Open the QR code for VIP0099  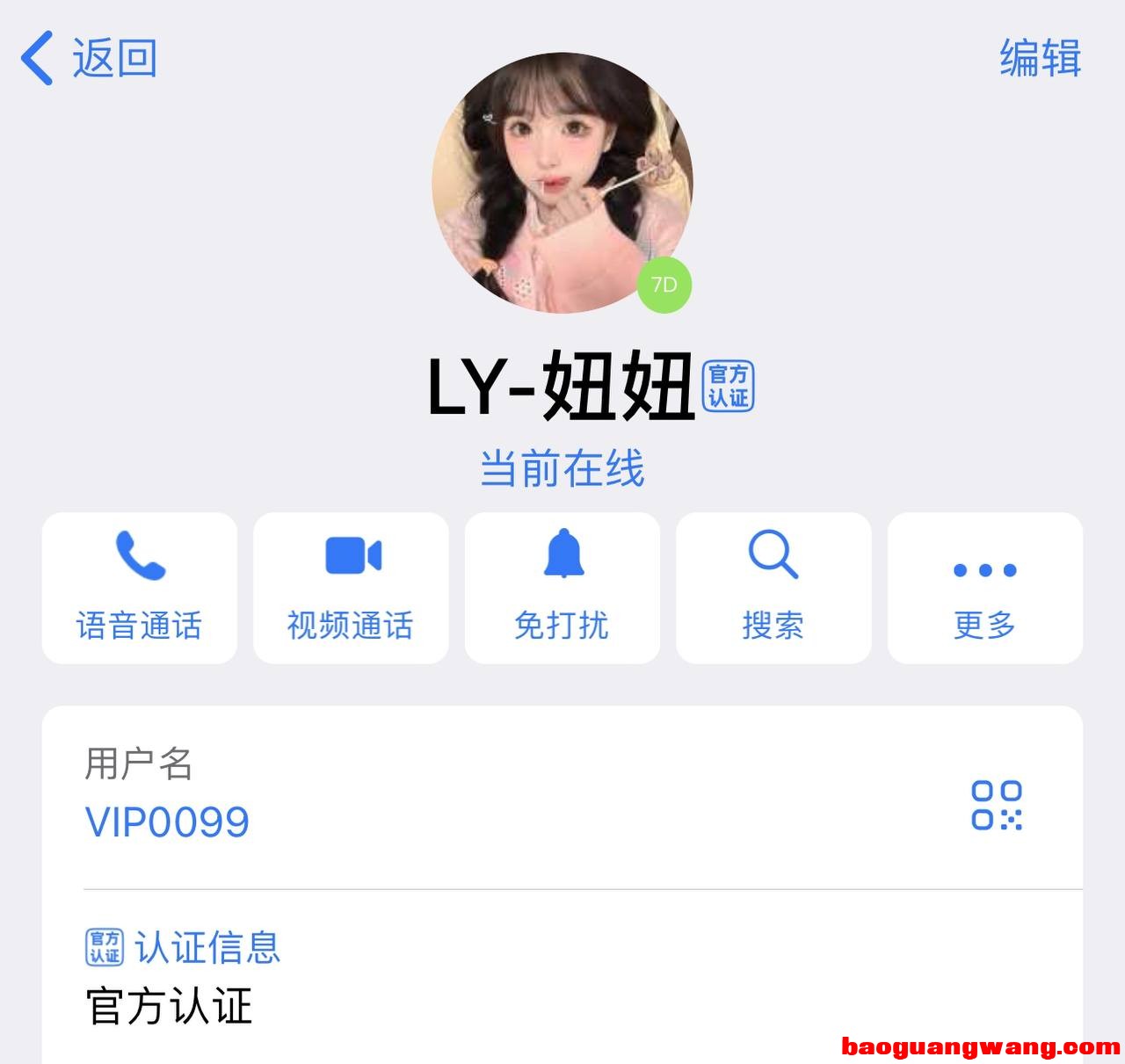point(997,805)
